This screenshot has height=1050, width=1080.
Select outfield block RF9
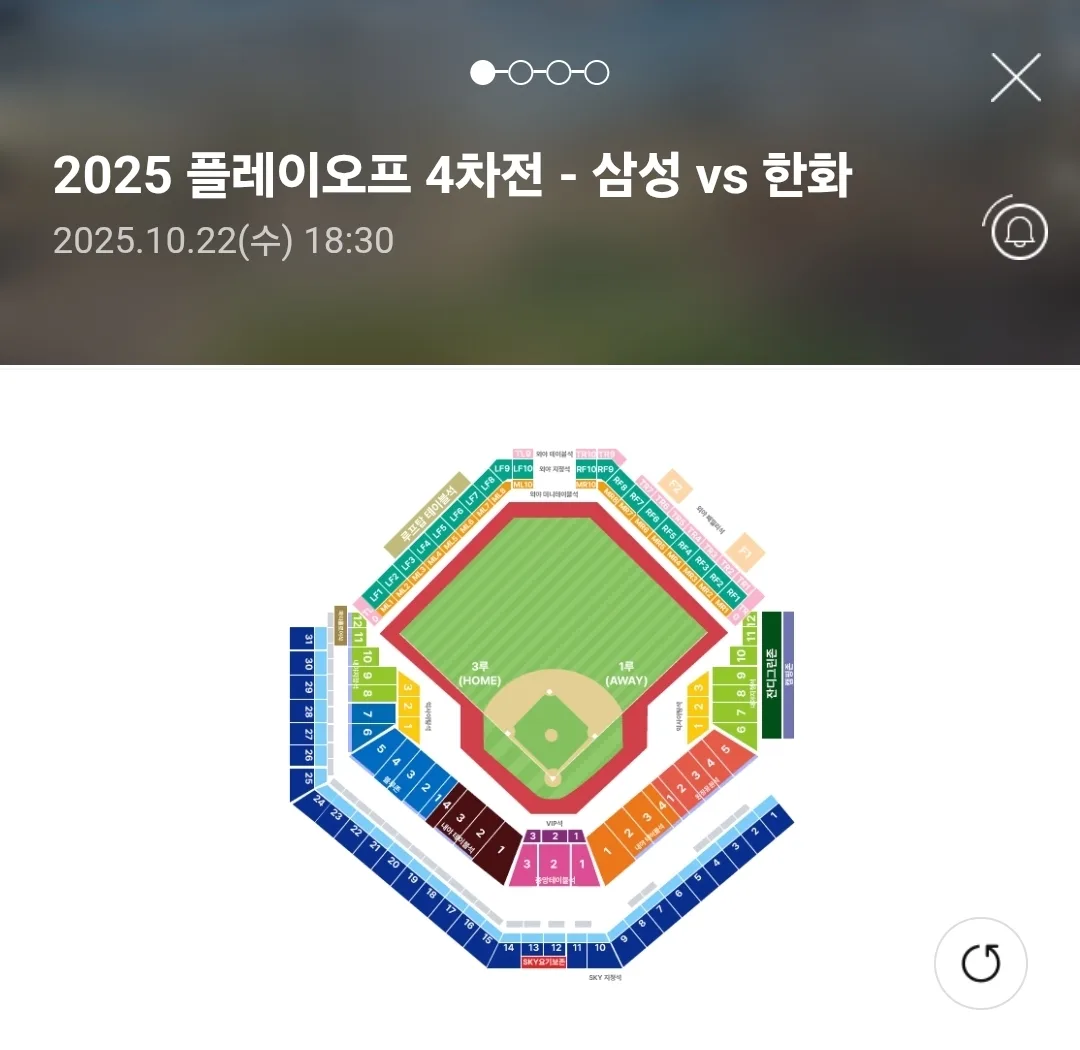[x=606, y=469]
